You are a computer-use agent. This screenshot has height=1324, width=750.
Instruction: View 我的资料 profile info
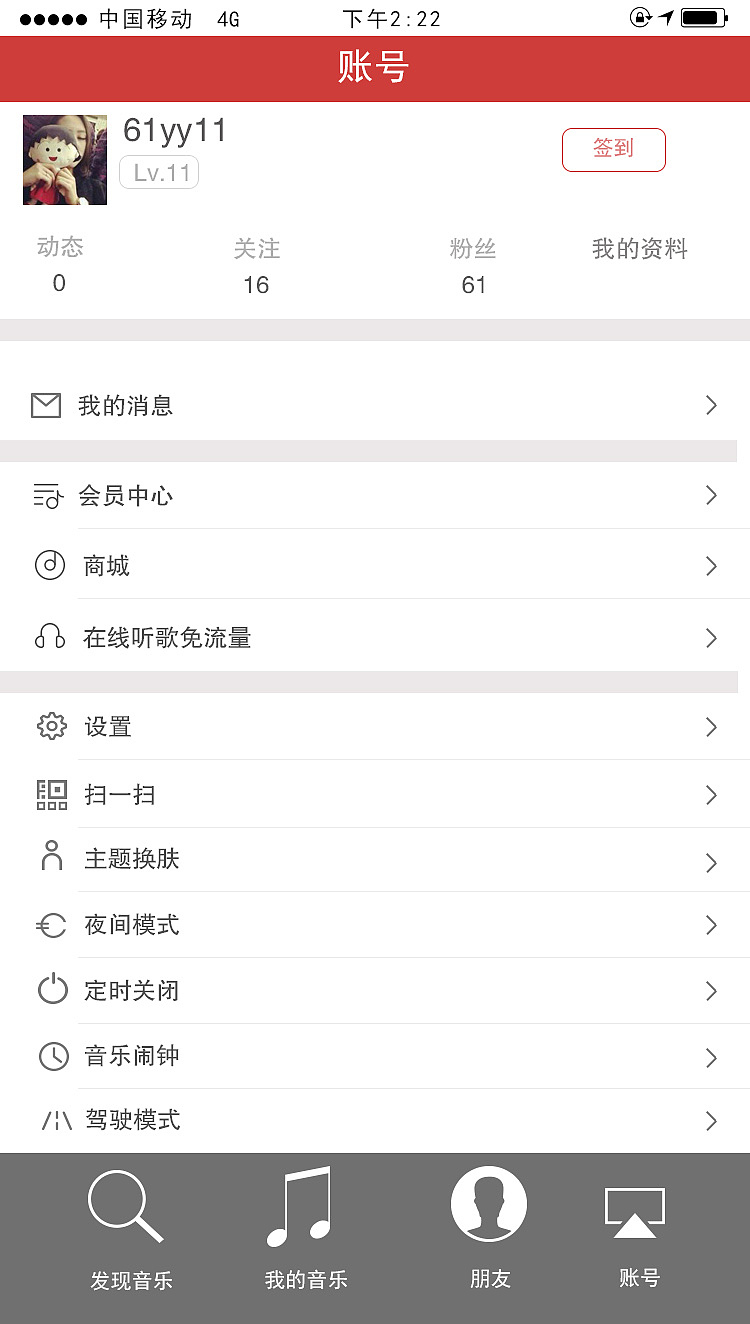click(x=639, y=249)
